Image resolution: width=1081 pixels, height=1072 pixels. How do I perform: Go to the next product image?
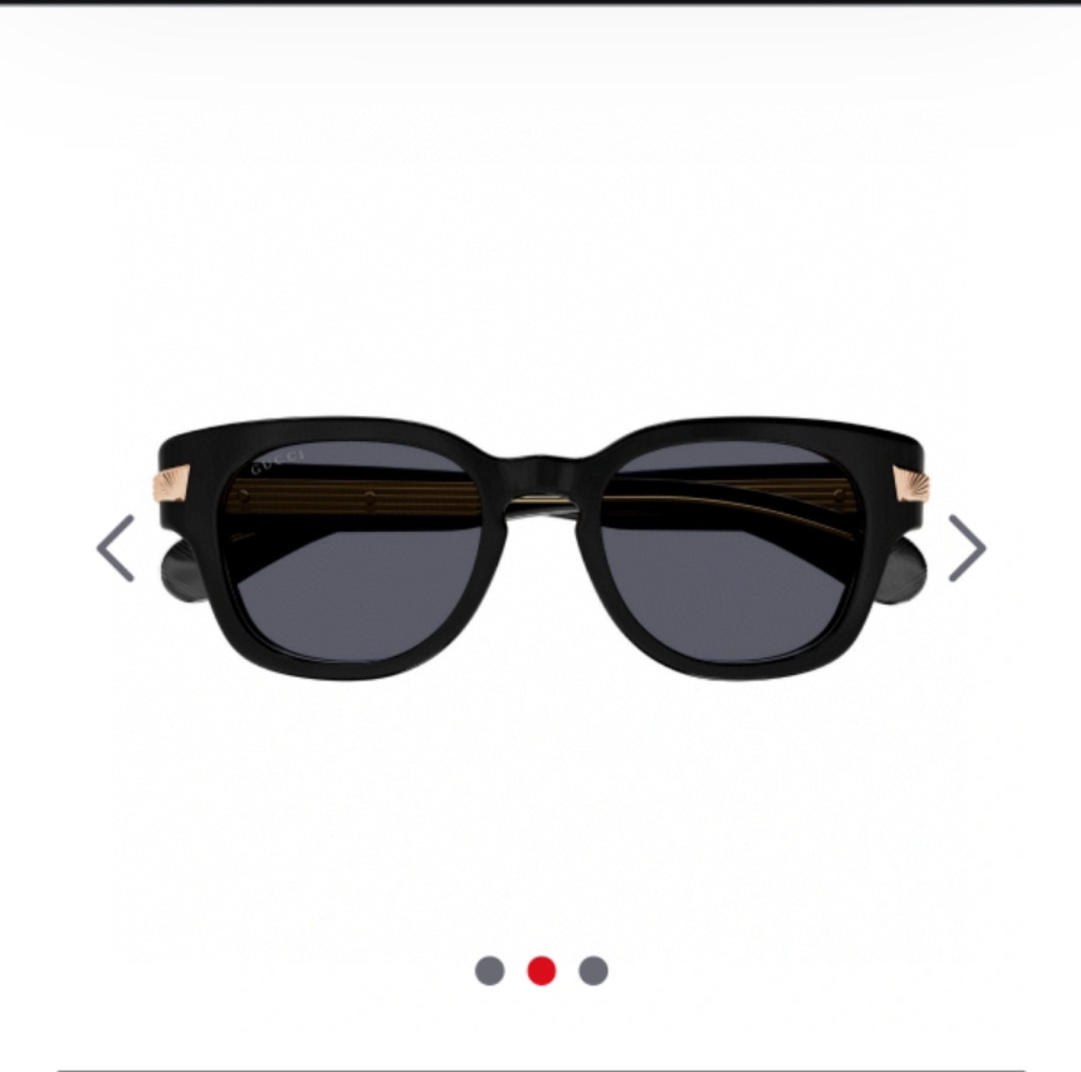pos(966,548)
